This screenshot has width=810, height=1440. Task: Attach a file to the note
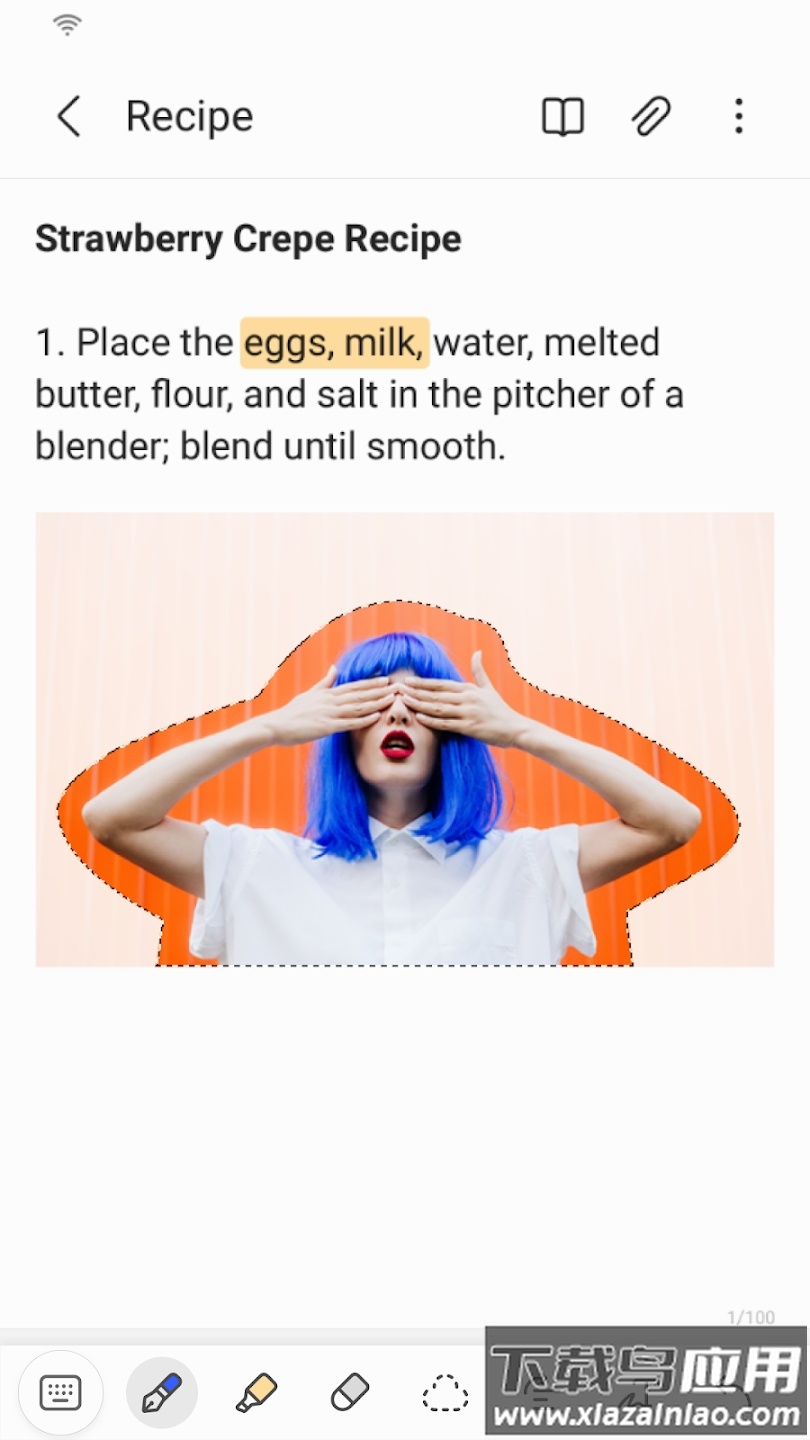coord(650,117)
